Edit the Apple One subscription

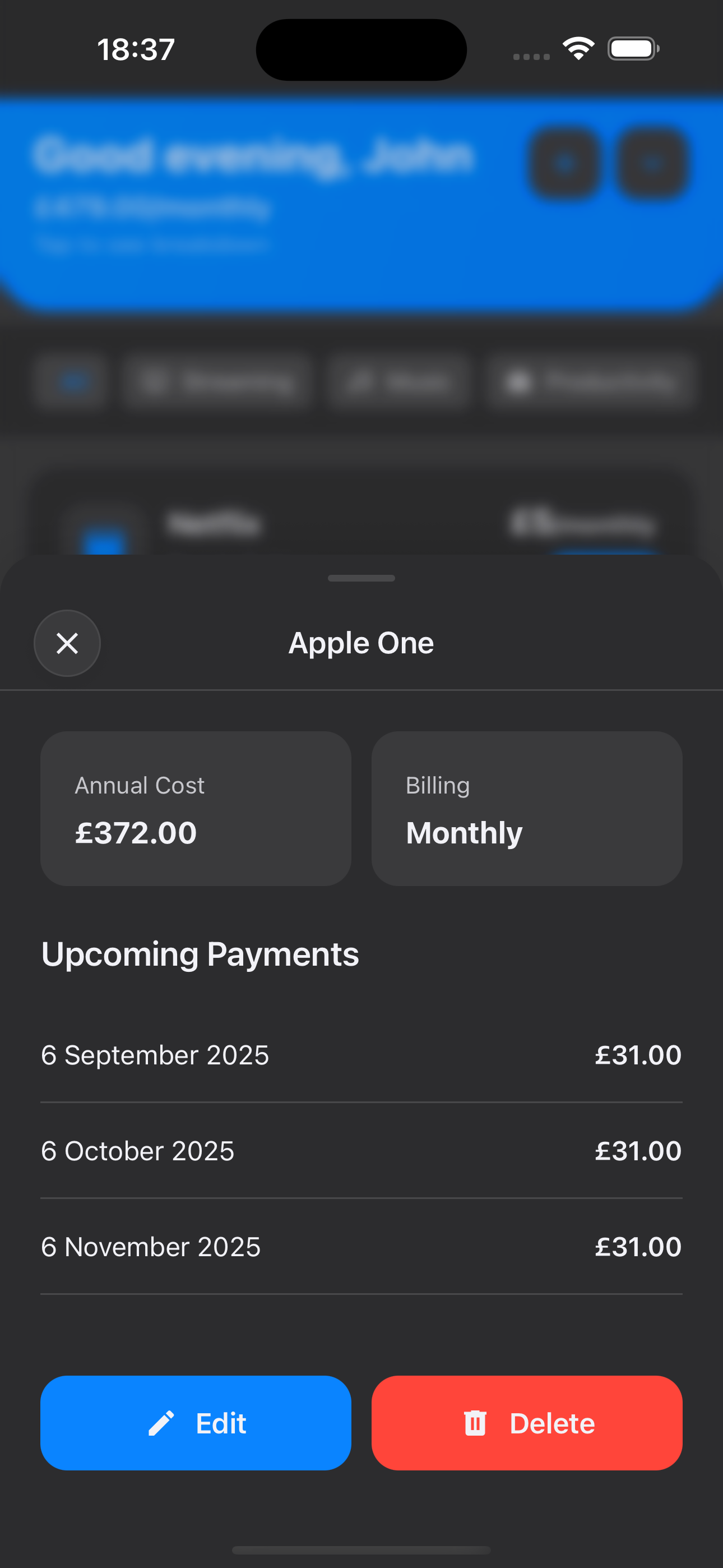coord(196,1423)
